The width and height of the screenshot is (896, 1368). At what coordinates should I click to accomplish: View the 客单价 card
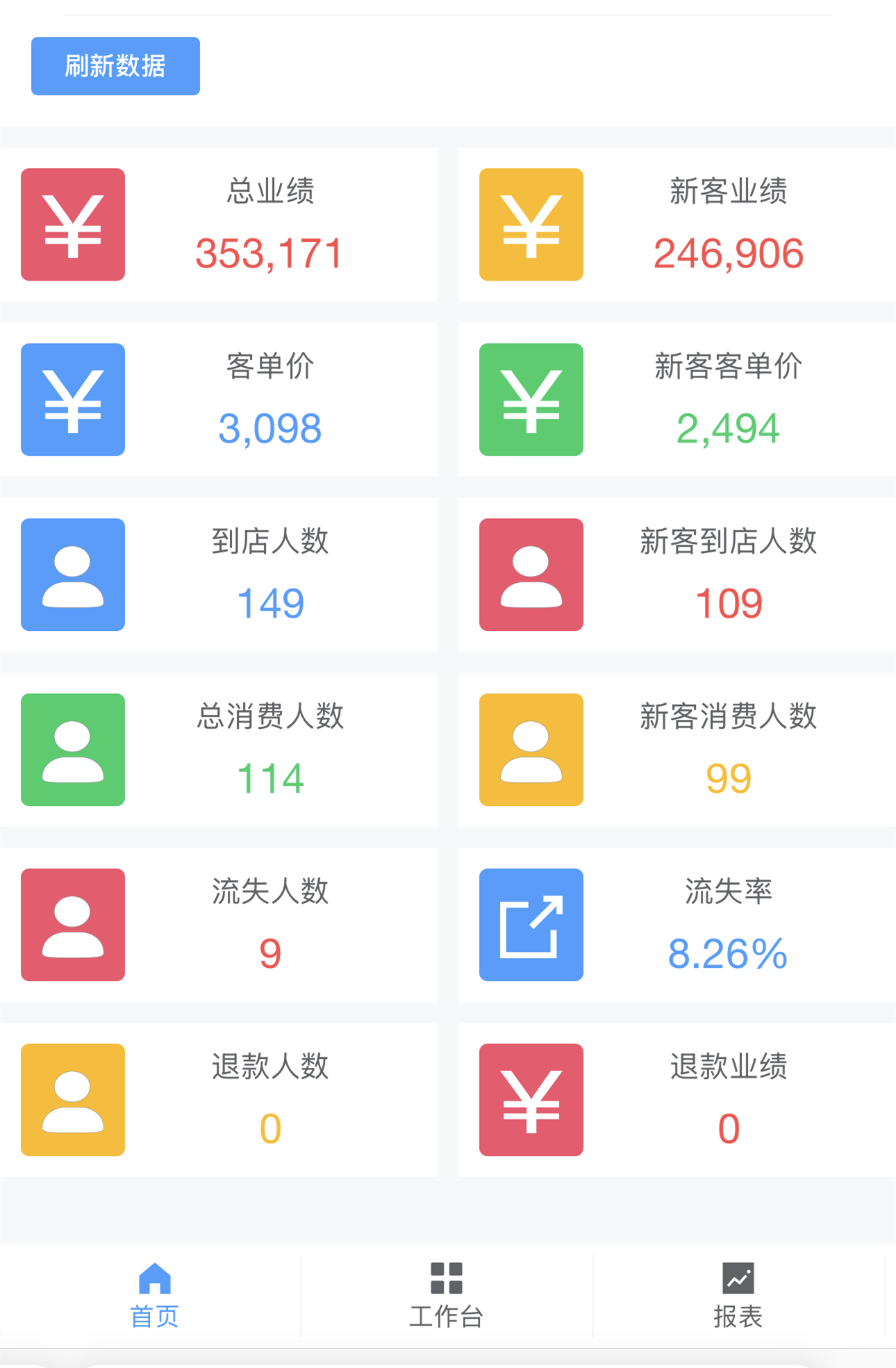coord(219,399)
